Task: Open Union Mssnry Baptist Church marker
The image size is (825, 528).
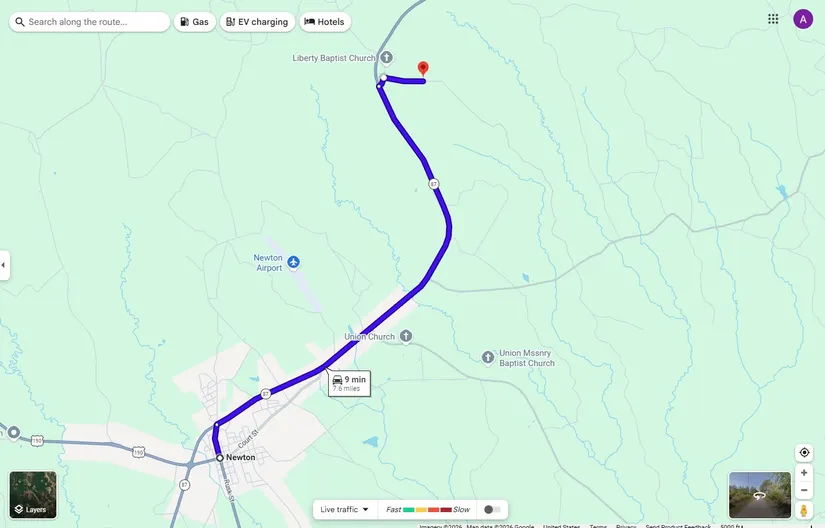Action: coord(487,357)
